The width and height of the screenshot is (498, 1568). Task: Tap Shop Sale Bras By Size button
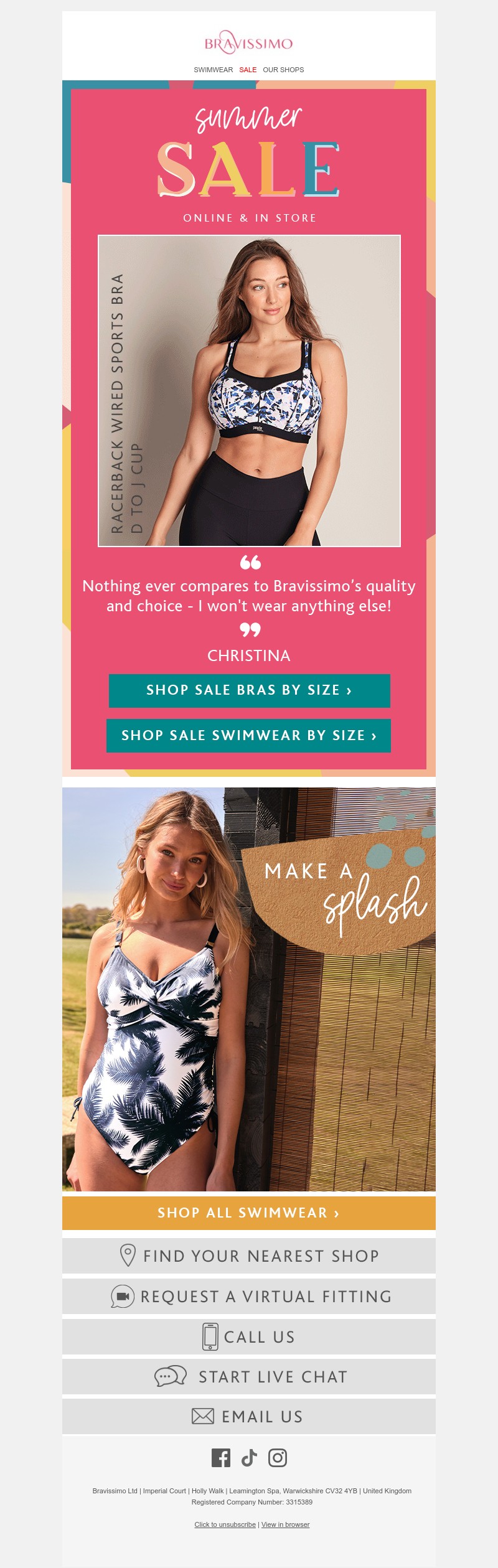point(249,690)
